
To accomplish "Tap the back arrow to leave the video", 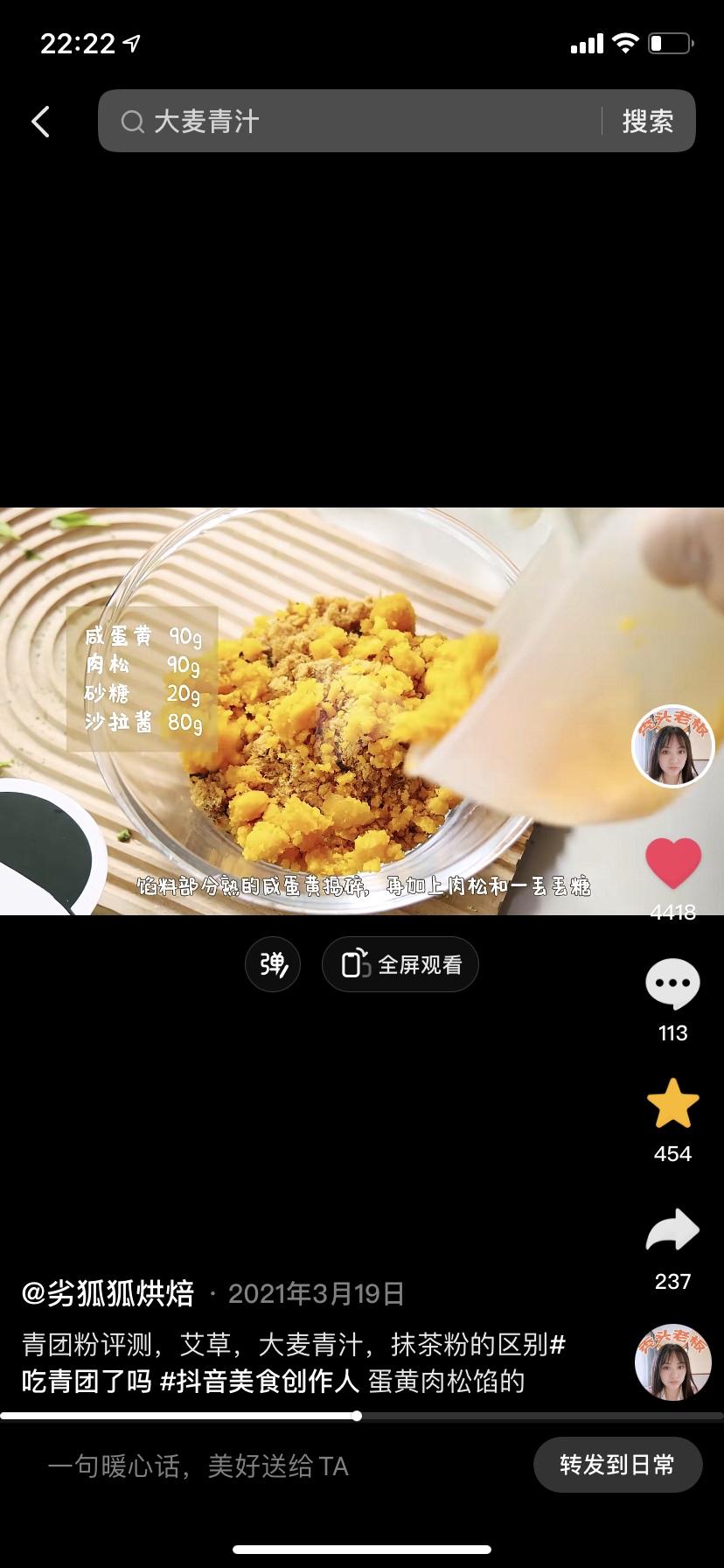I will point(39,121).
